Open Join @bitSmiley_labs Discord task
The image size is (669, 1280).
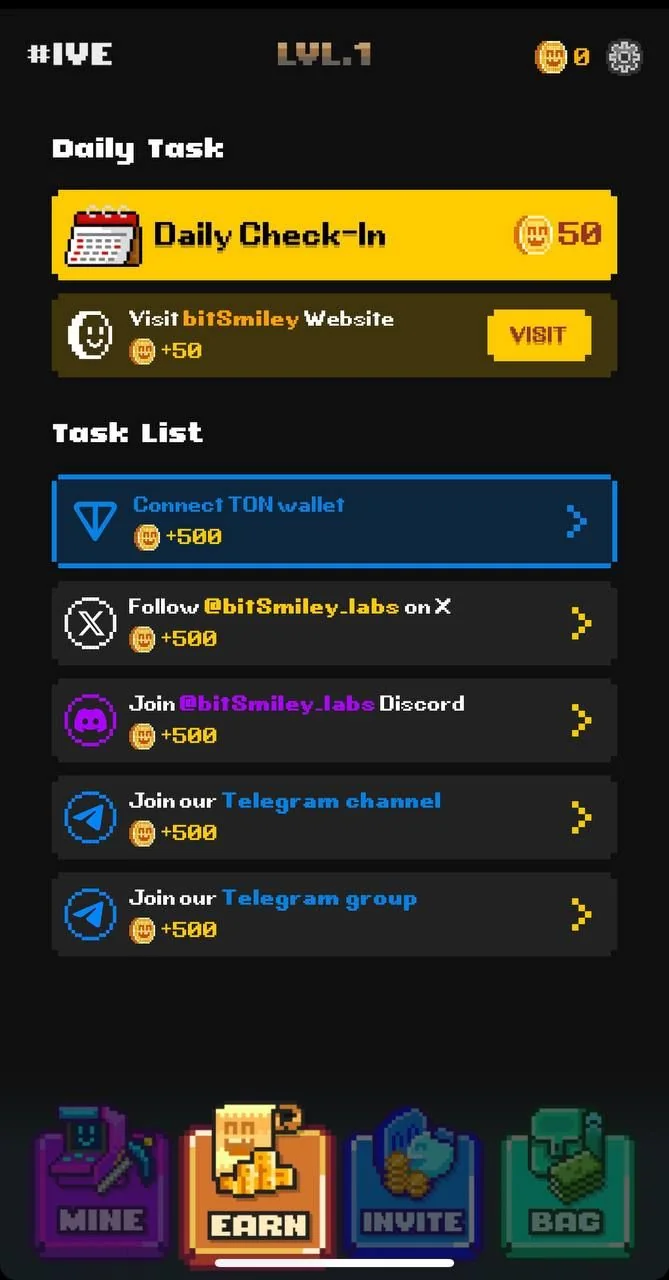click(x=334, y=720)
